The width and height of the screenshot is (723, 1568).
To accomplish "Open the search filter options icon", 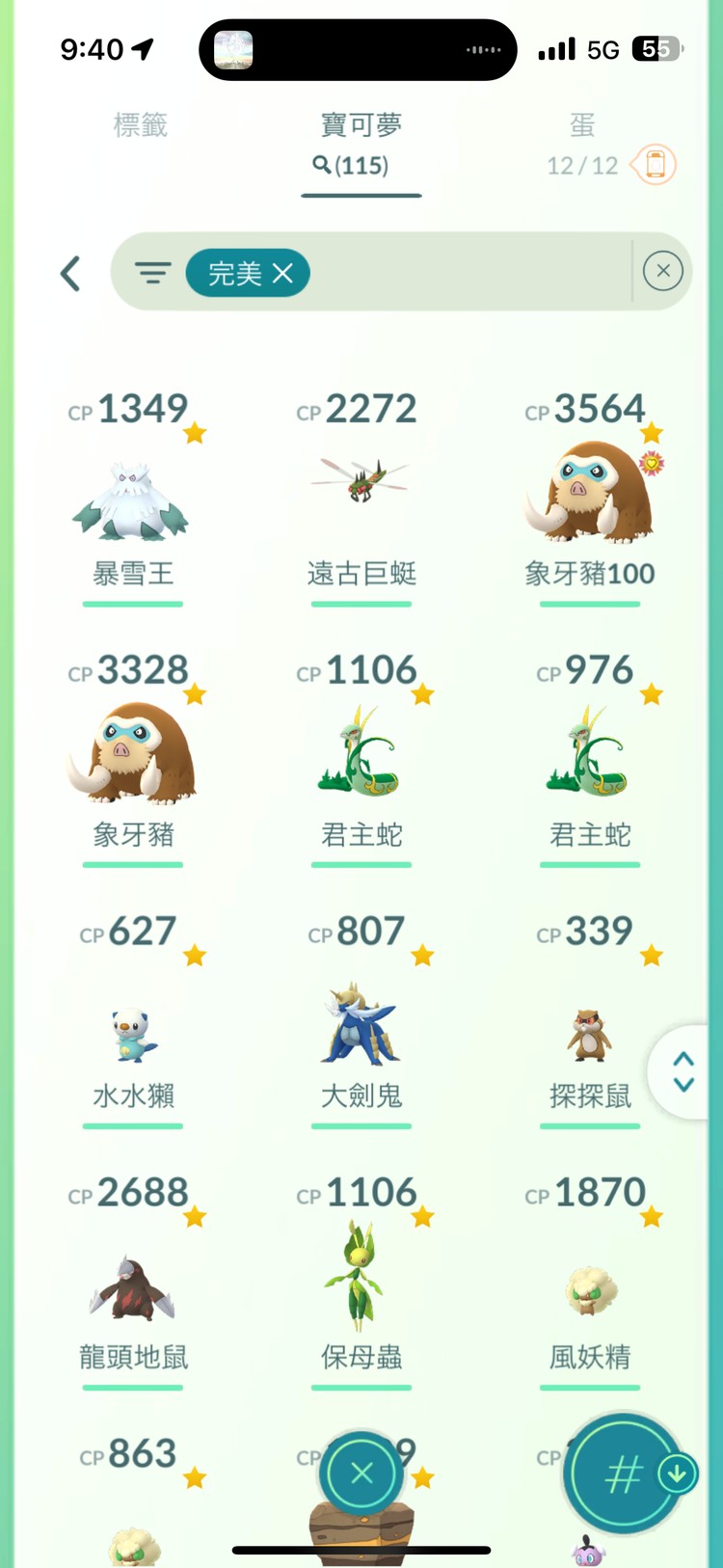I will point(153,273).
